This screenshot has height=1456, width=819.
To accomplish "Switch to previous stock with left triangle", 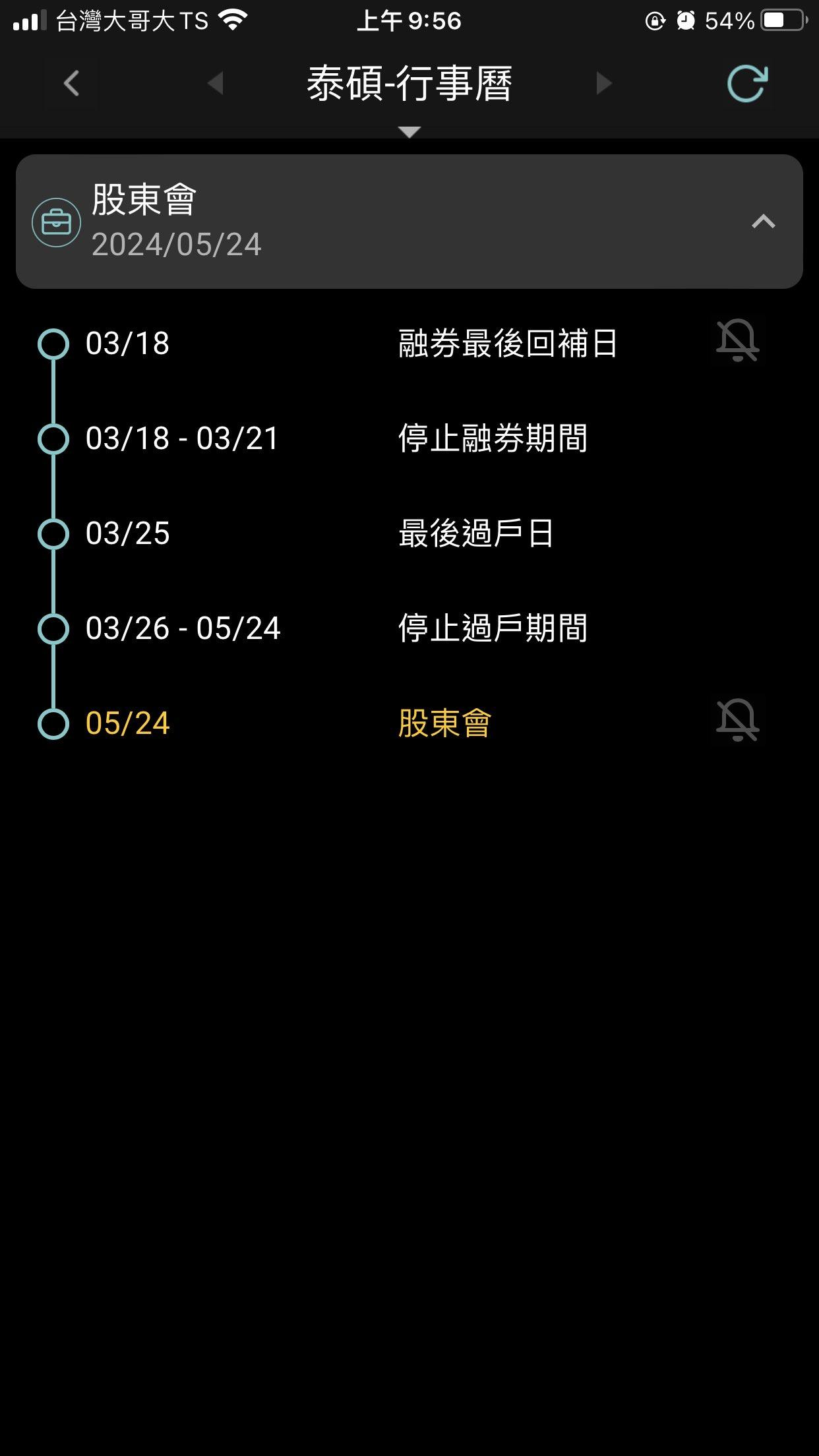I will pos(215,83).
